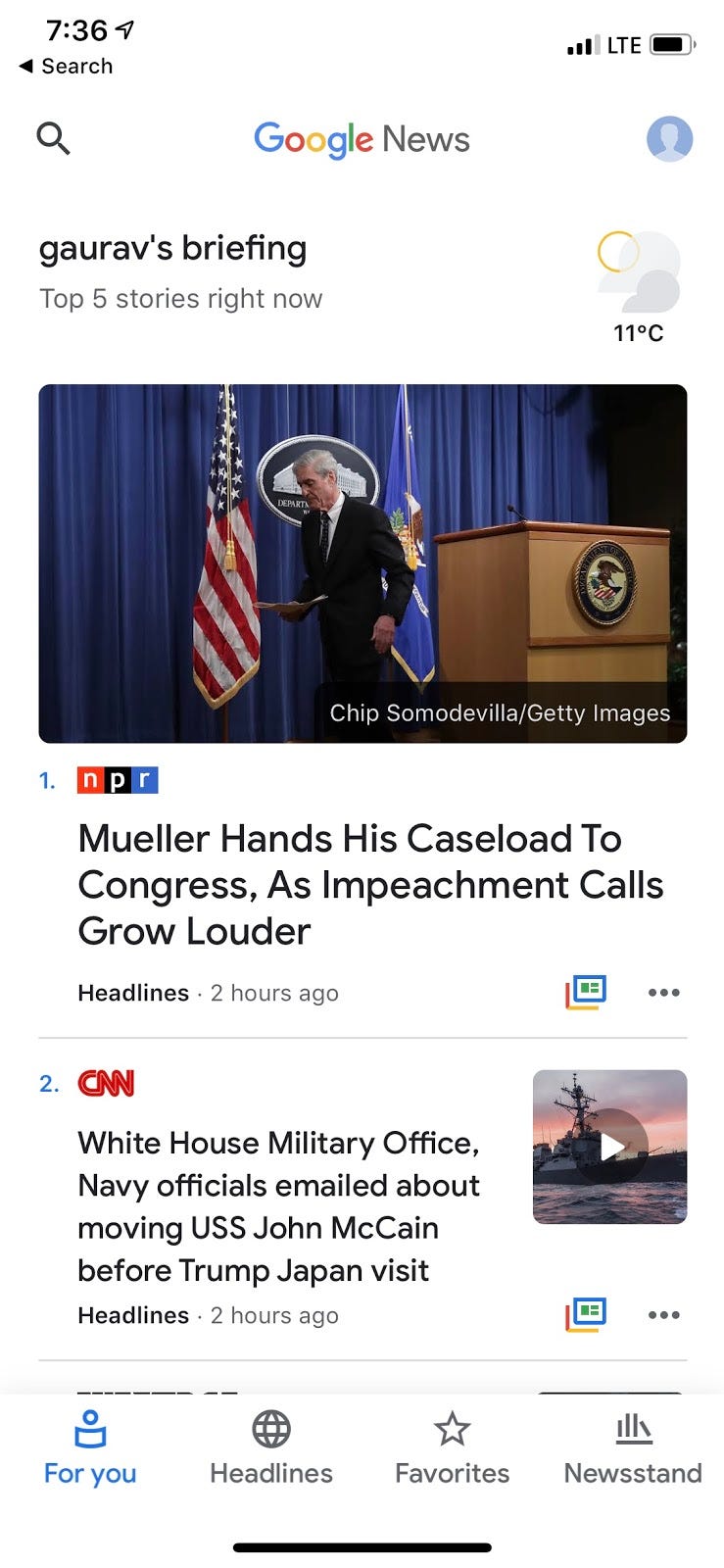
Task: Play the USS John McCain video
Action: click(610, 1146)
